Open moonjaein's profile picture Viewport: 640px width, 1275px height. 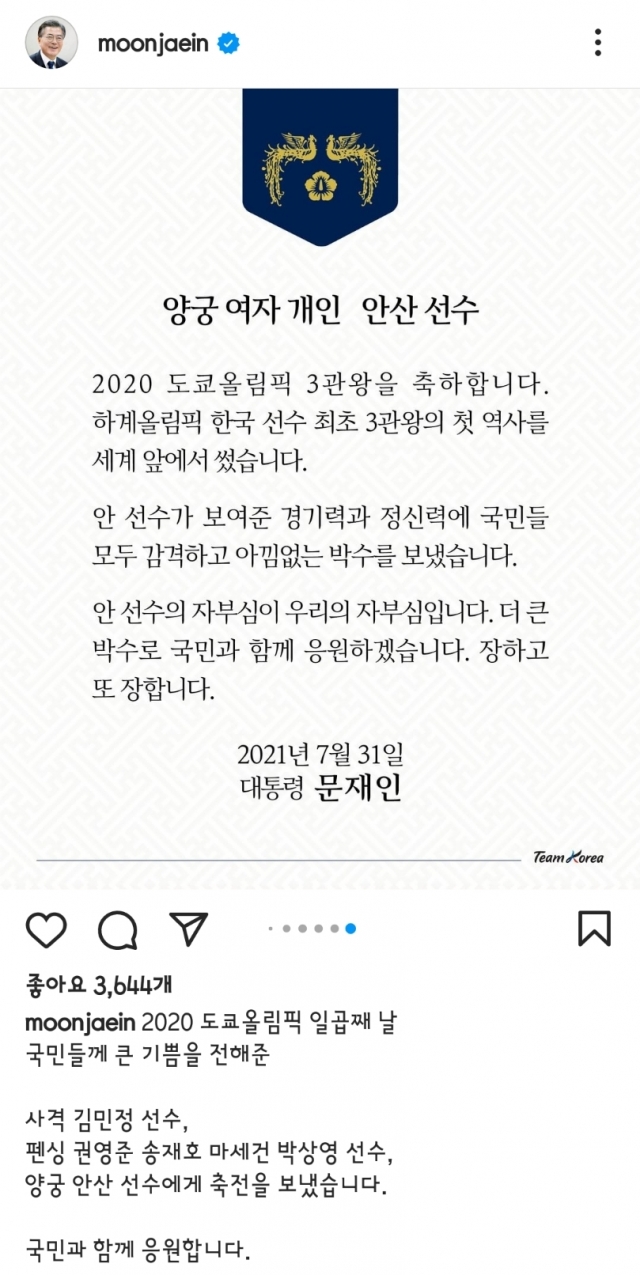[50, 43]
